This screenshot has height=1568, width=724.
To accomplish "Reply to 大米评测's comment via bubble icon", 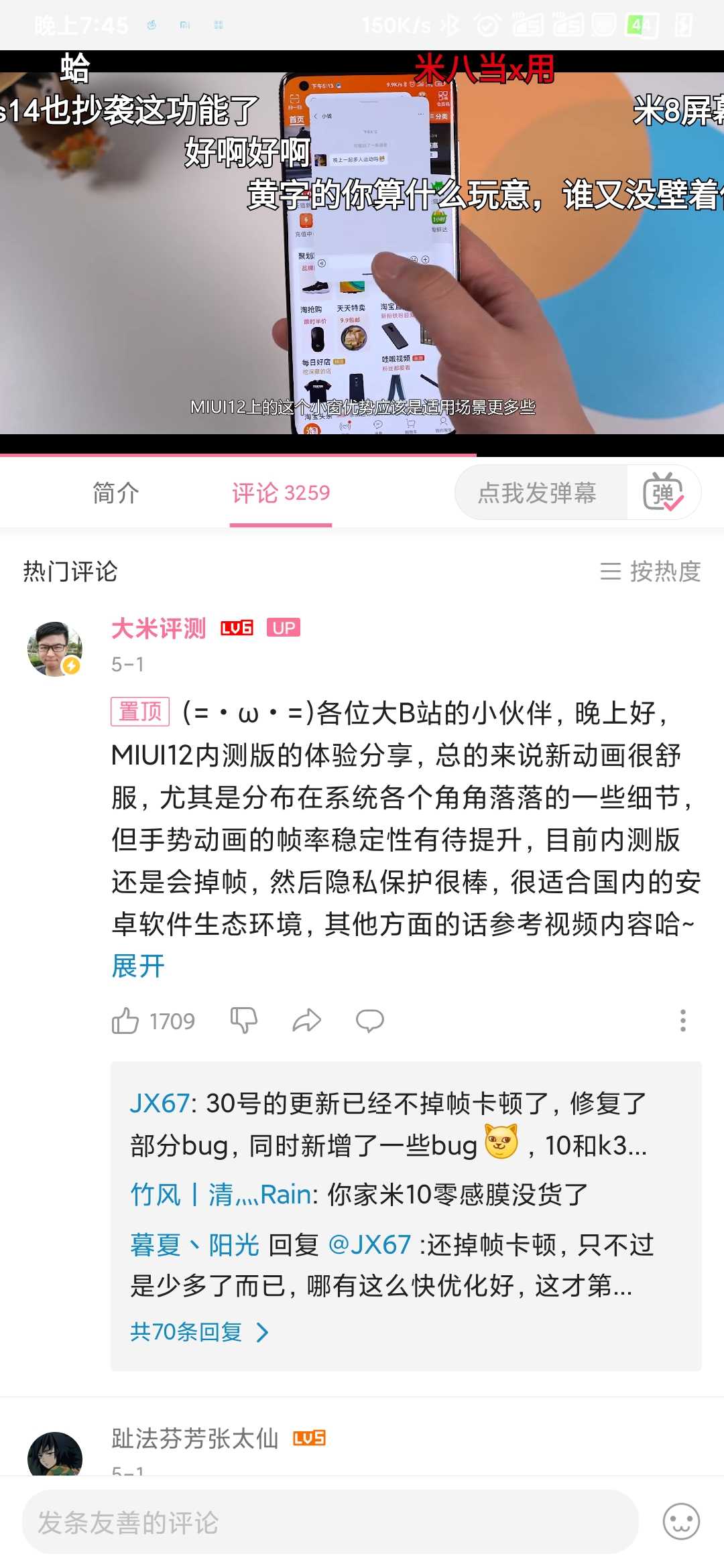I will point(369,1021).
